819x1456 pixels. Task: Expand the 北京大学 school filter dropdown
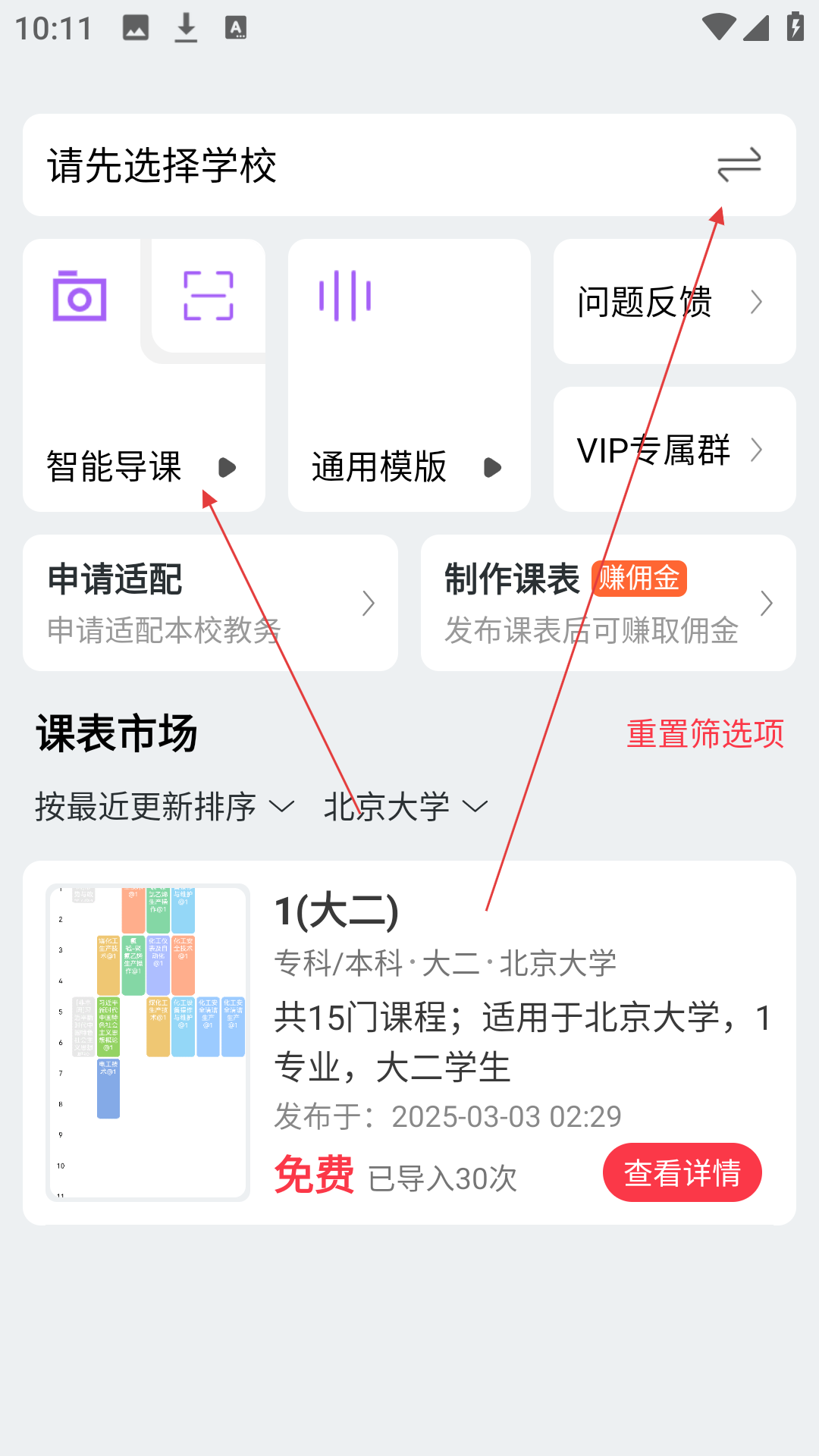(406, 806)
